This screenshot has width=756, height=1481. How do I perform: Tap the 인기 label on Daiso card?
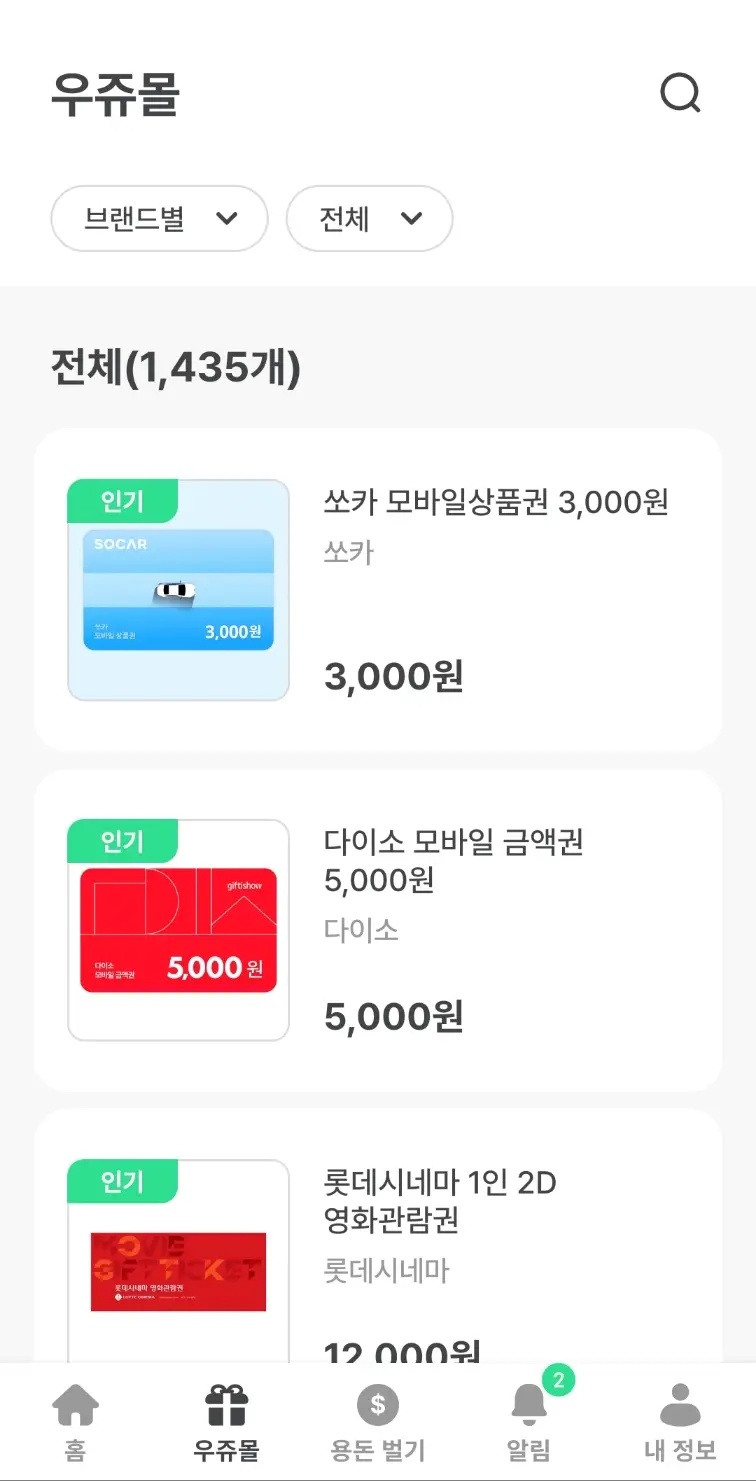pos(121,842)
